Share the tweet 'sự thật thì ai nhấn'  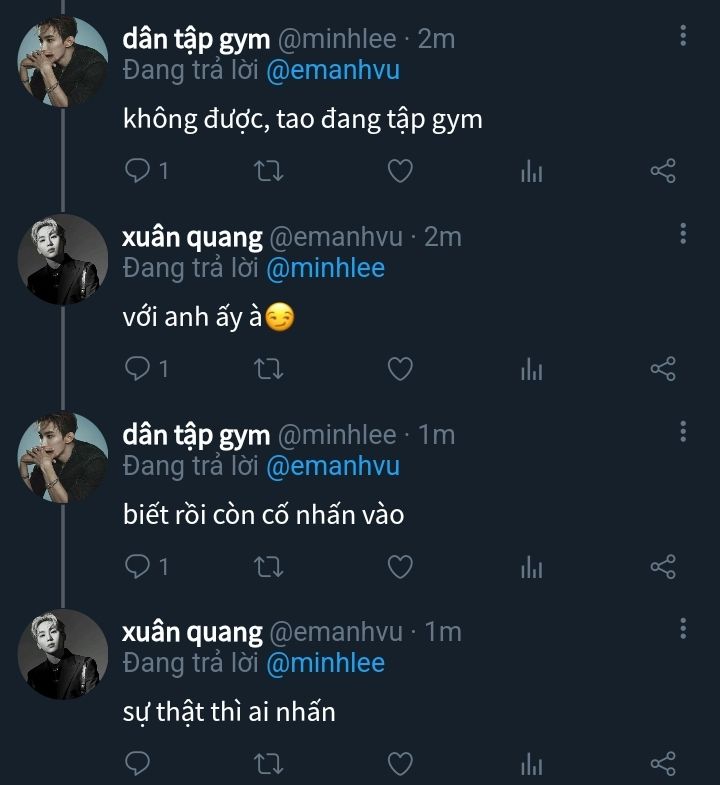tap(663, 765)
